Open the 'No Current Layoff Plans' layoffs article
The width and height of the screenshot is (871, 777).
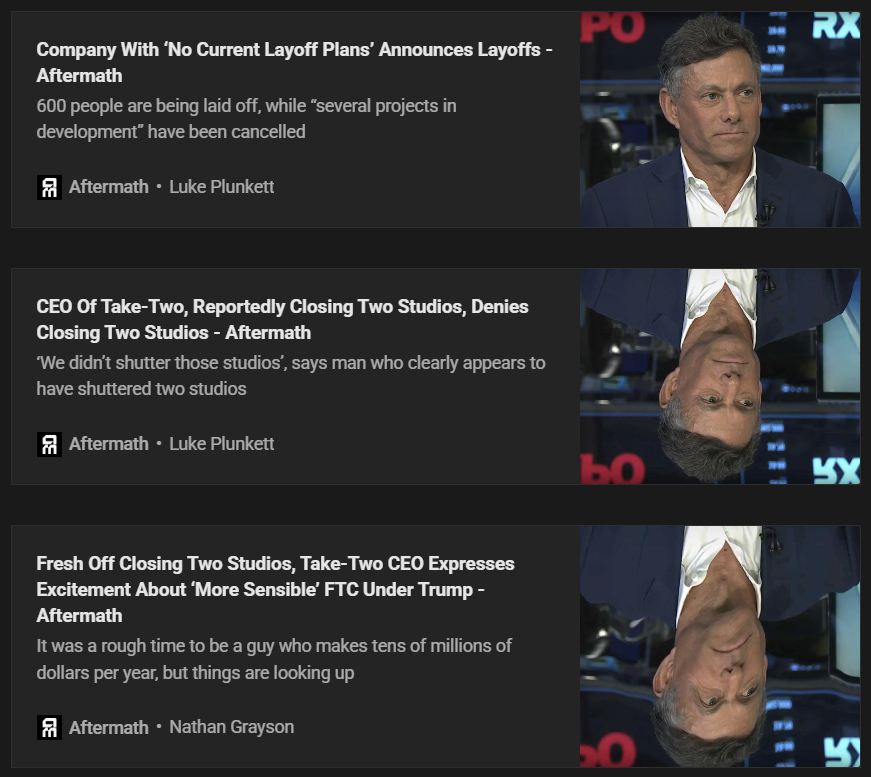(x=294, y=50)
